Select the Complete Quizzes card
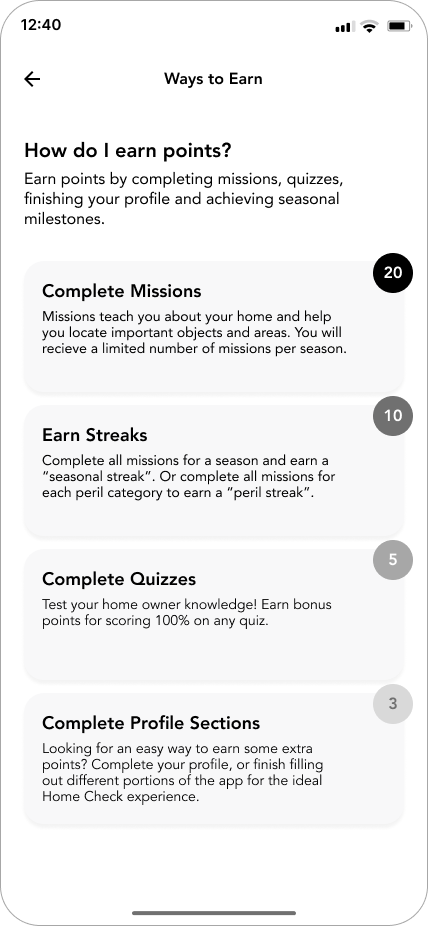428x926 pixels. (x=214, y=615)
